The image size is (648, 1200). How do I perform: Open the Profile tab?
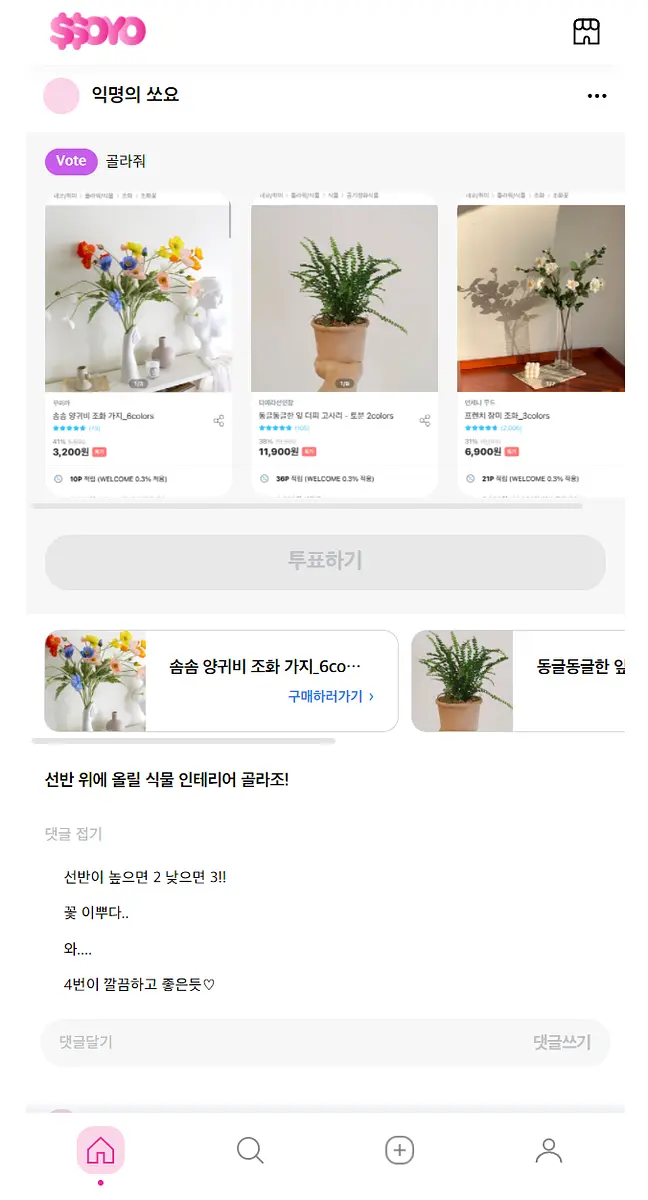(x=549, y=1151)
